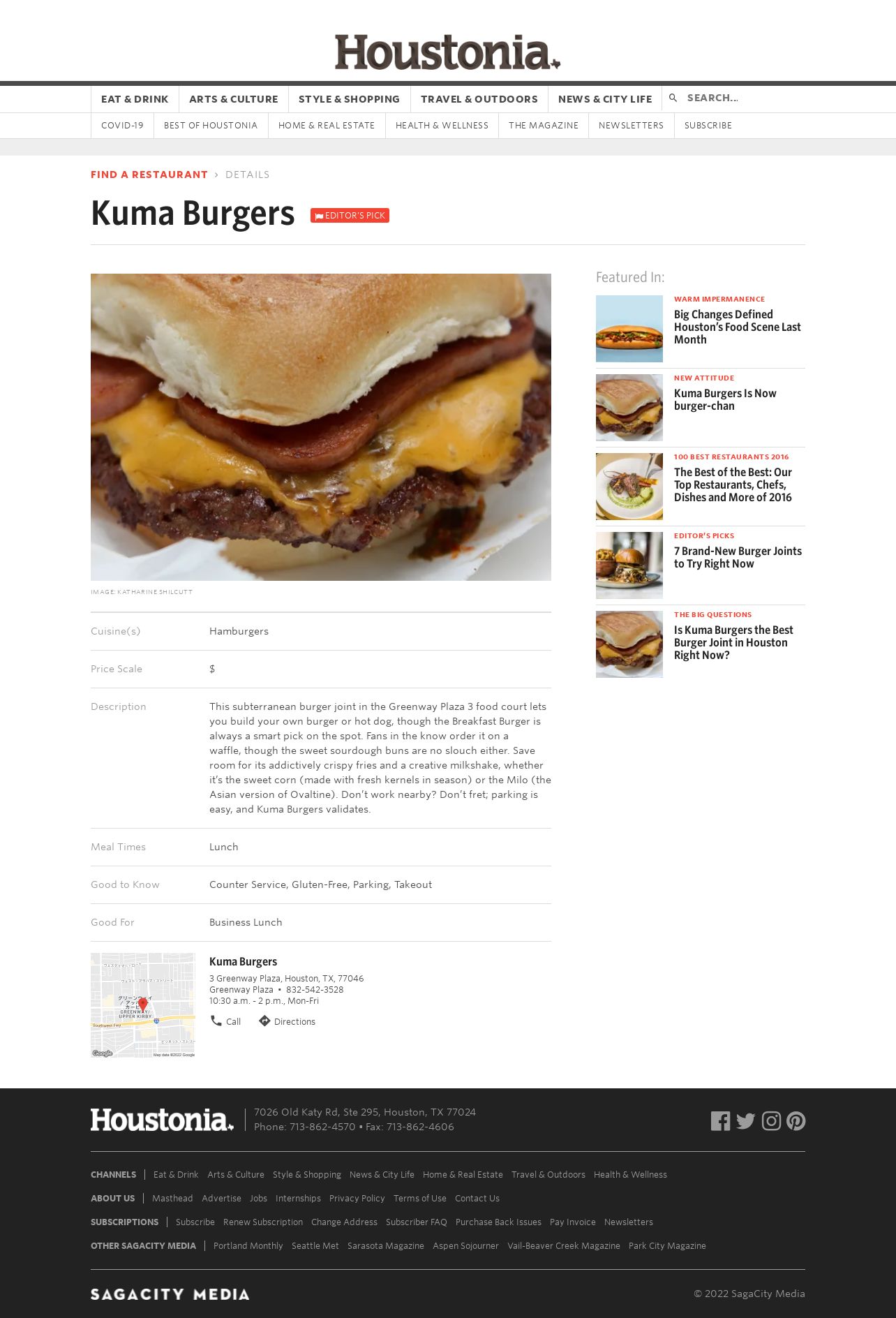Open article Kuma Burgers Is Now burger-chan
This screenshot has width=896, height=1318.
coord(725,399)
